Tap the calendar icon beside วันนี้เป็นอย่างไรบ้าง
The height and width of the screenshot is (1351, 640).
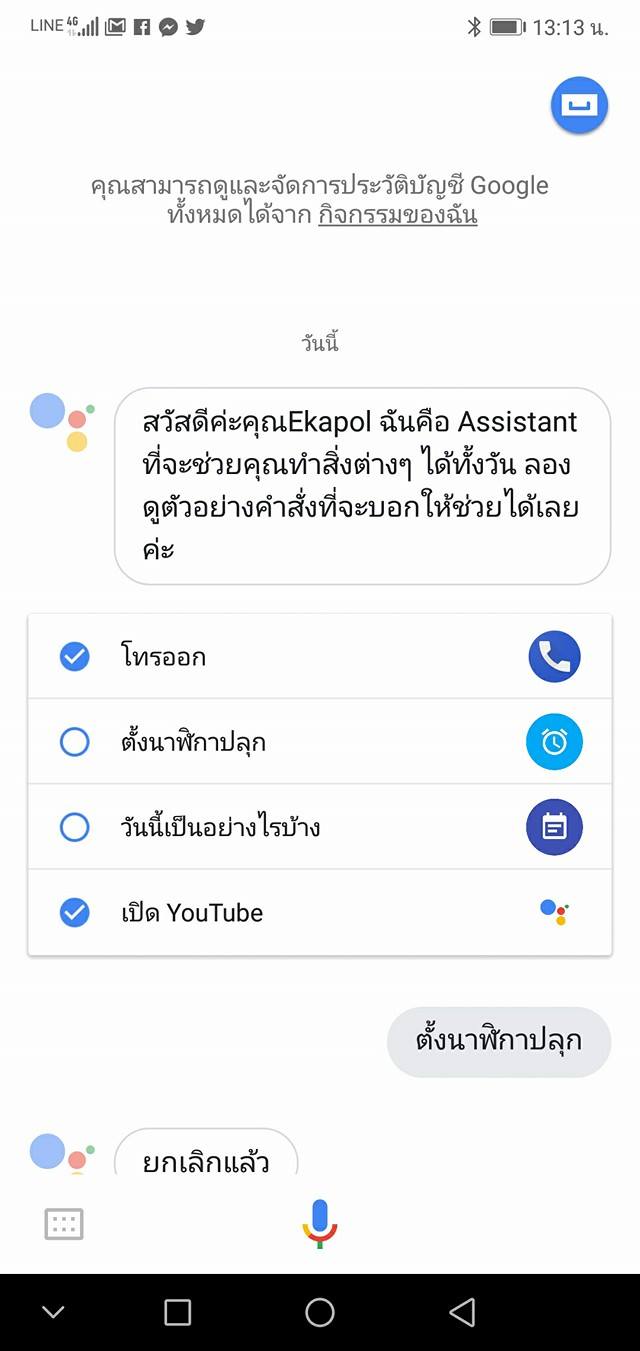554,827
